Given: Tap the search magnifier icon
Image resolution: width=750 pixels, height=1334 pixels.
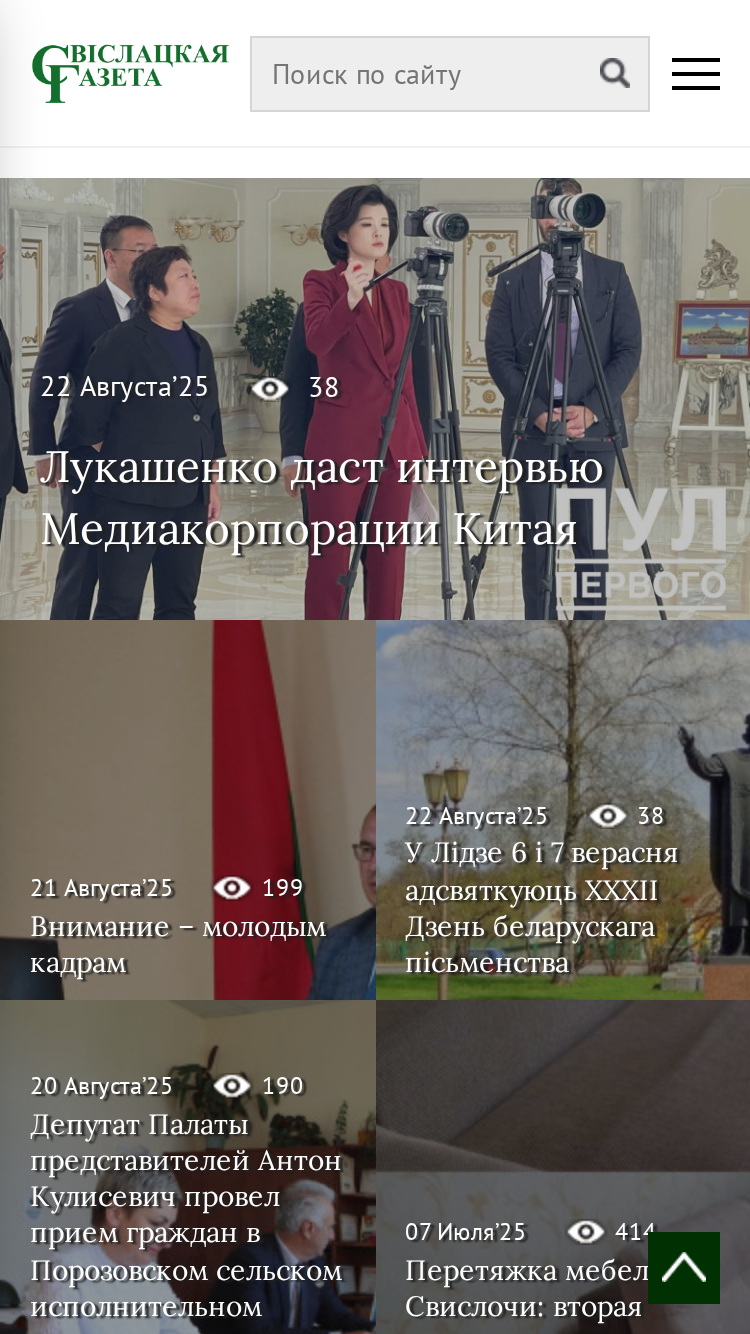Looking at the screenshot, I should click(x=614, y=73).
